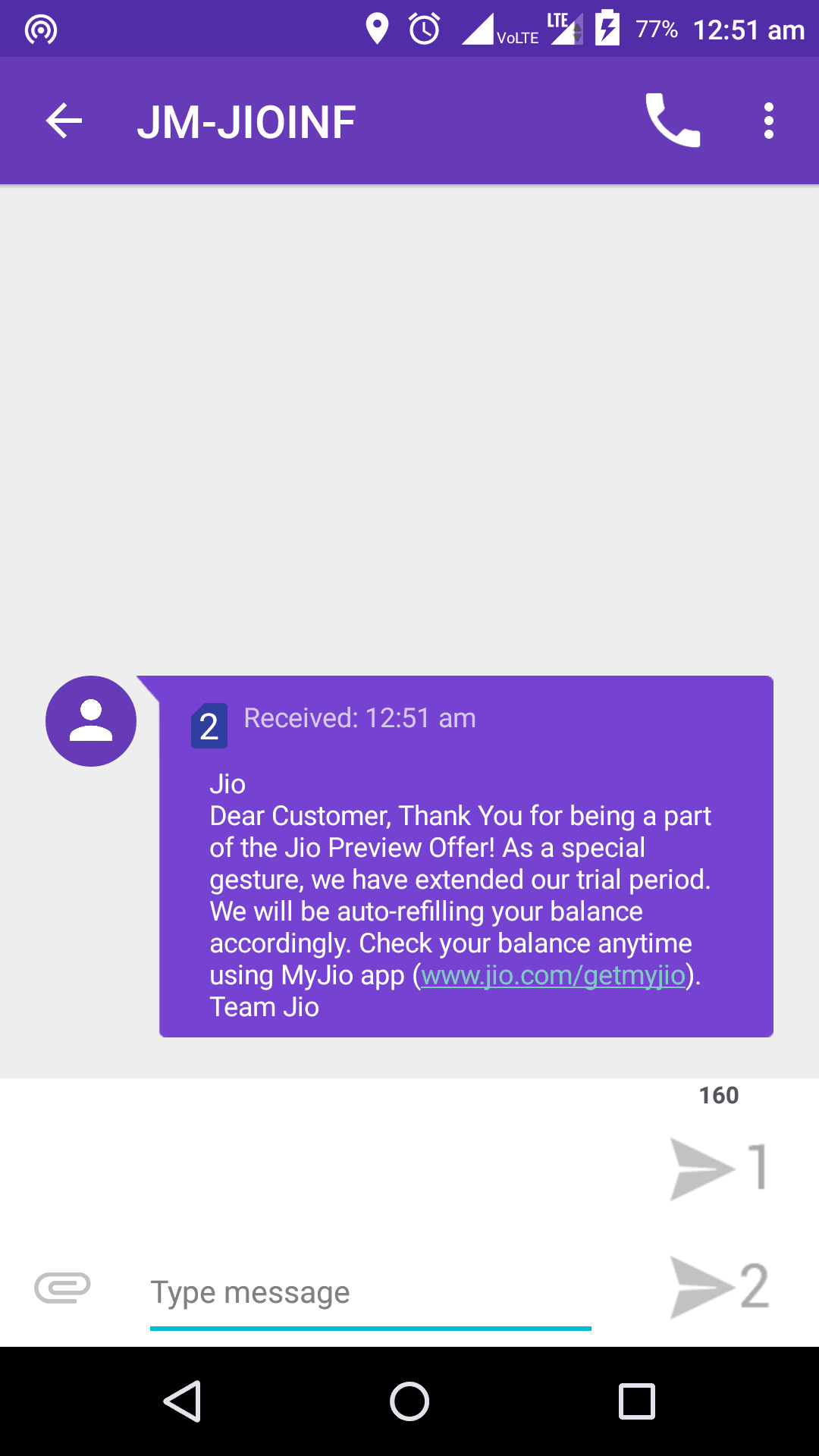Send the message using SIM 2
The width and height of the screenshot is (819, 1456).
coord(720,1287)
